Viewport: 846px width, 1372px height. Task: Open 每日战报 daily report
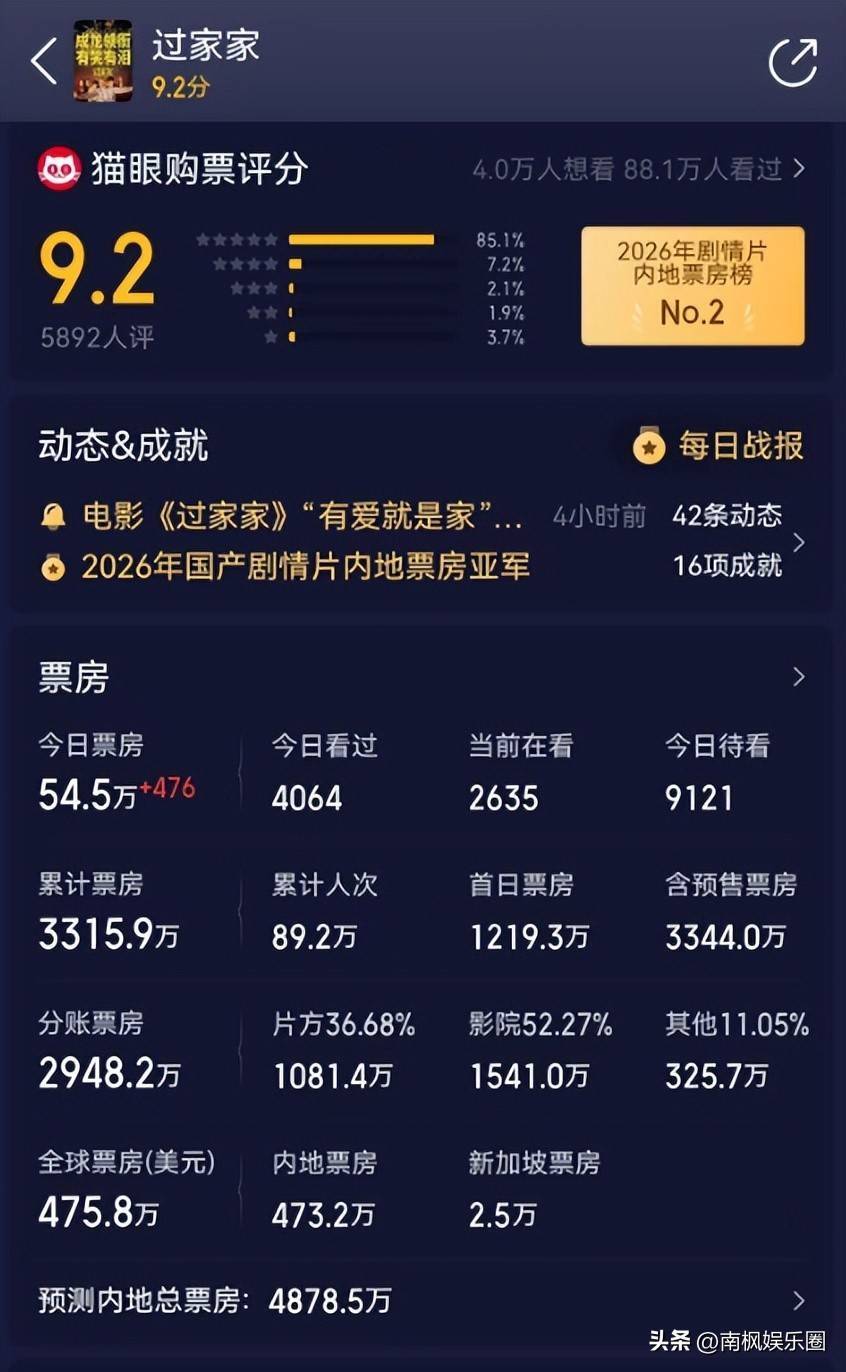click(x=719, y=446)
